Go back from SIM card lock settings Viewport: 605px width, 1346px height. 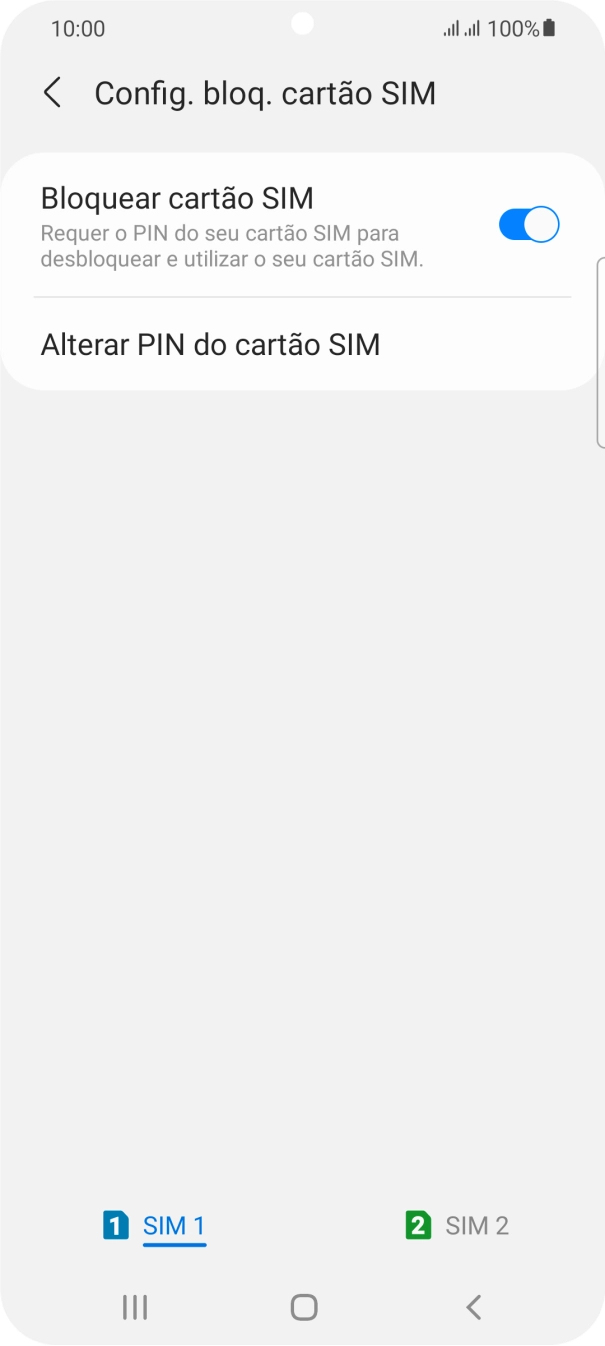point(52,93)
